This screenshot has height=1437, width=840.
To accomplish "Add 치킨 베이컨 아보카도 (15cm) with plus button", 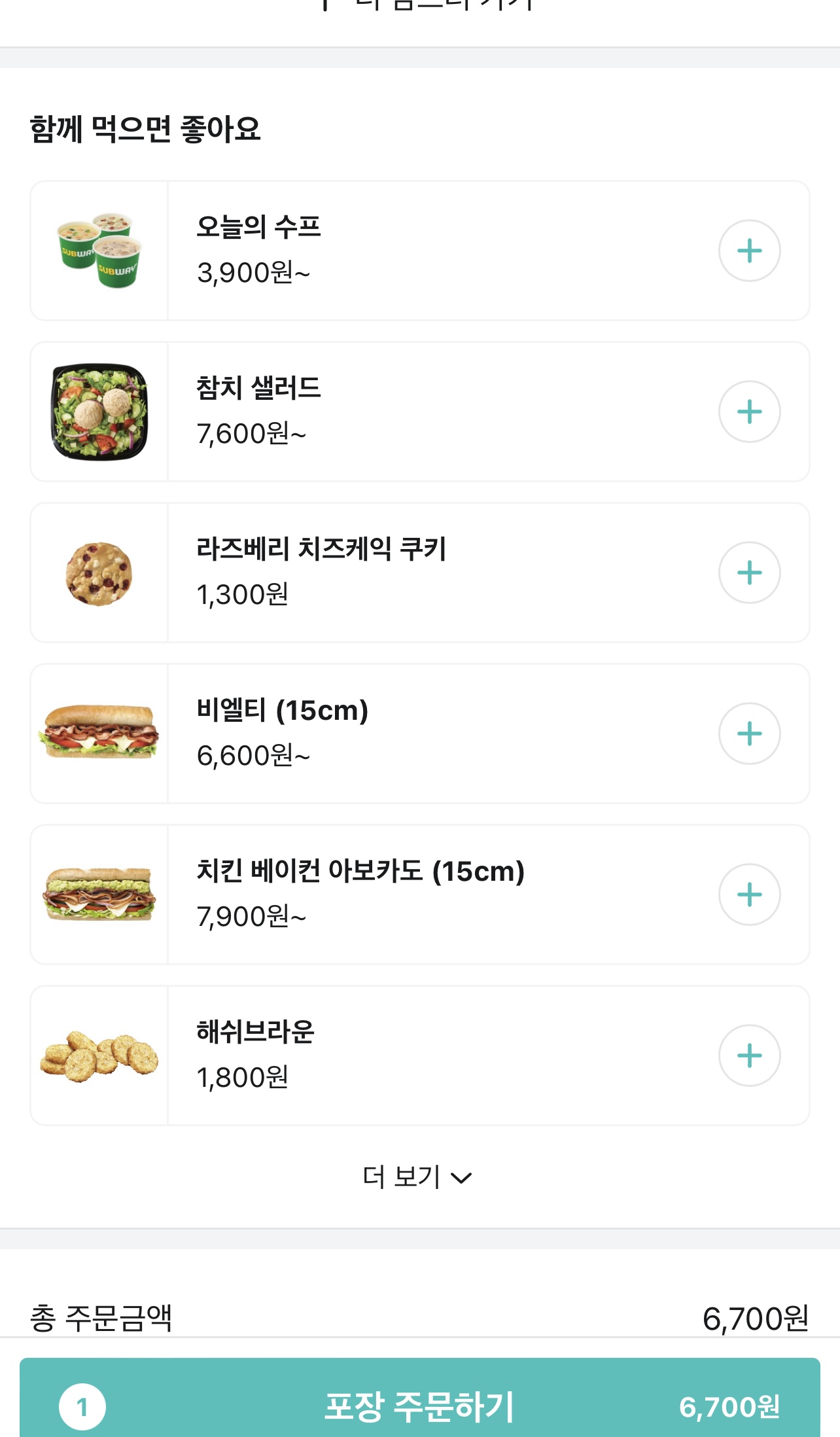I will pos(749,895).
